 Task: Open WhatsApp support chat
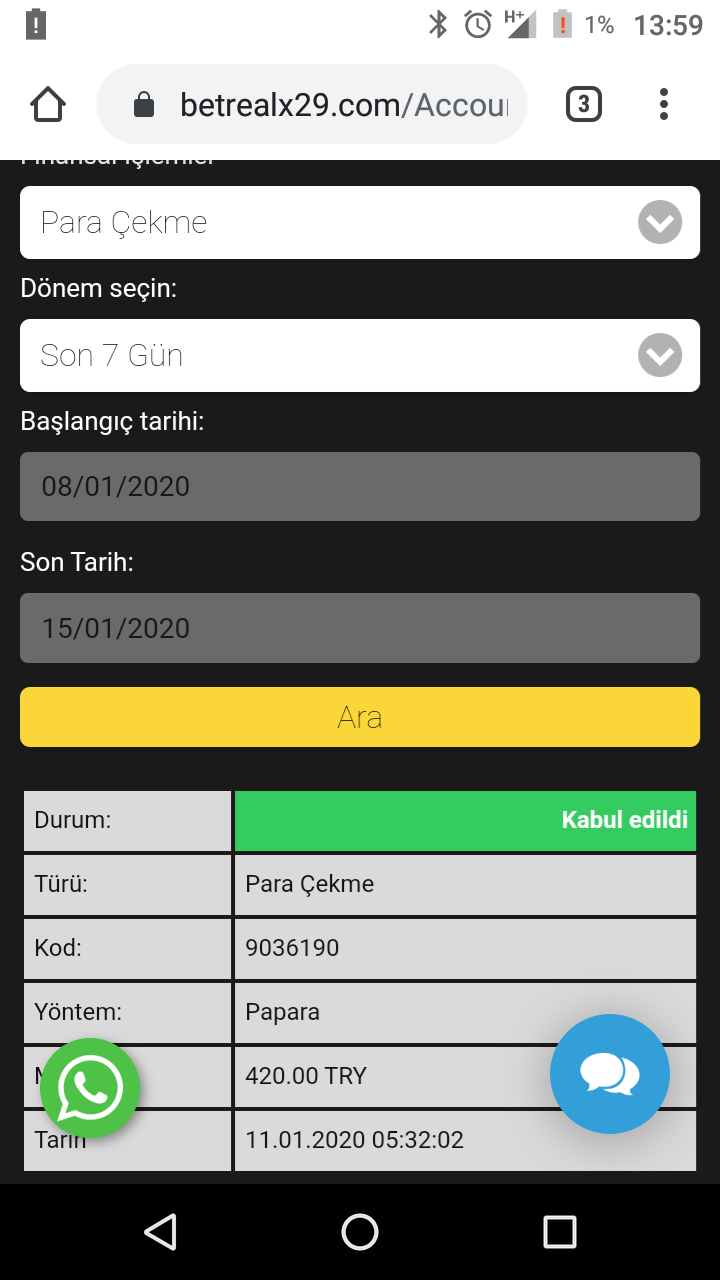[90, 1088]
